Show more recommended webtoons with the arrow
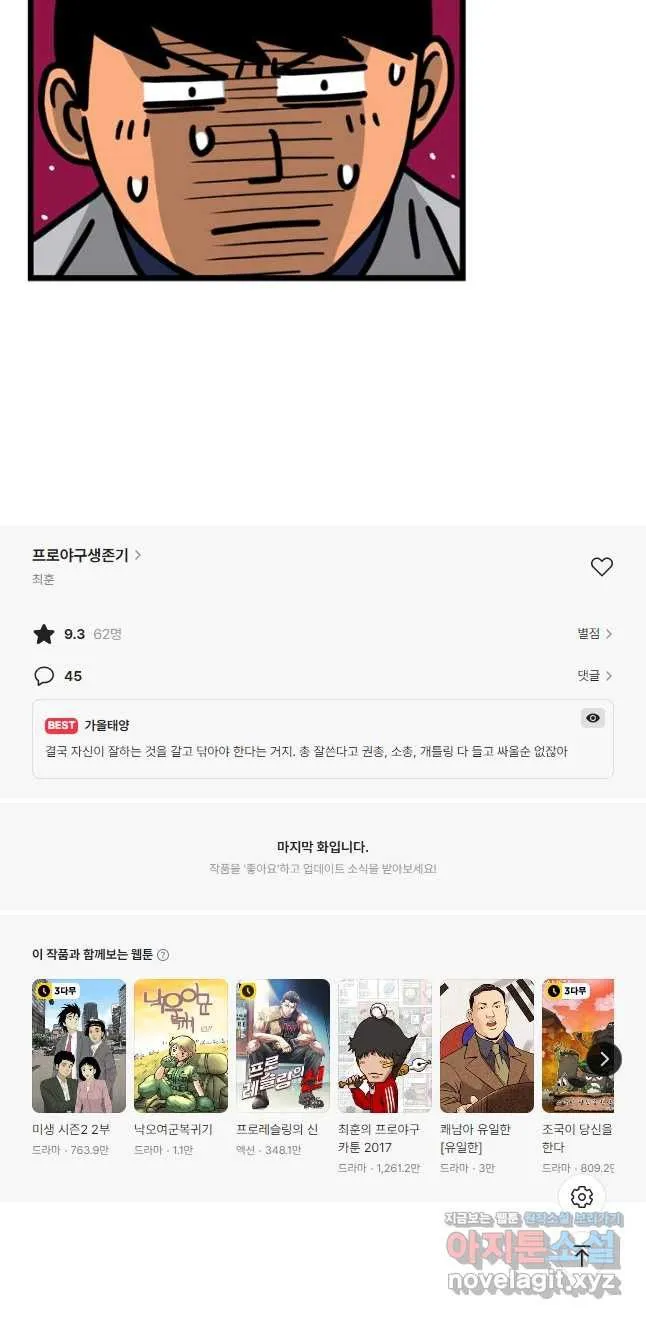Screen dimensions: 646x1319 tap(604, 1058)
